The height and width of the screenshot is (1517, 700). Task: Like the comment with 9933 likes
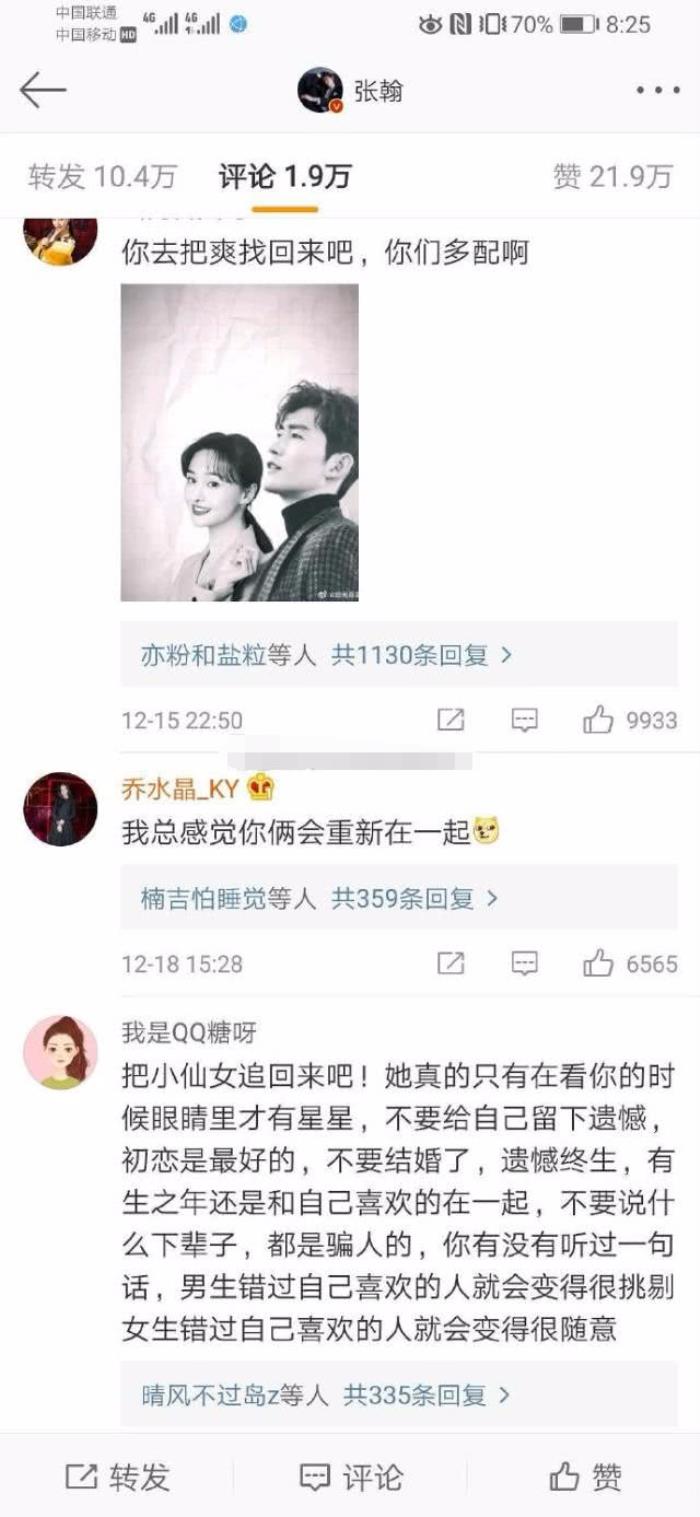click(x=598, y=720)
